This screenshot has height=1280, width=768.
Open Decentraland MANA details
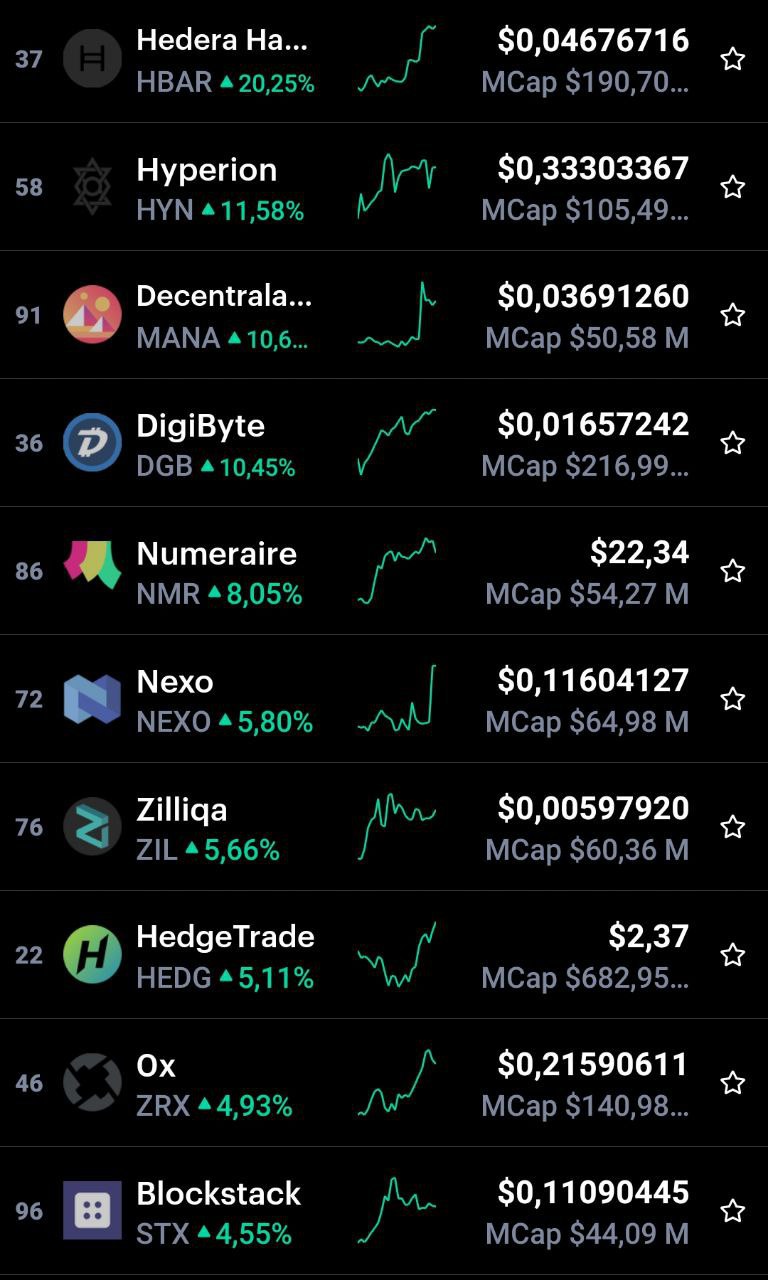click(384, 315)
